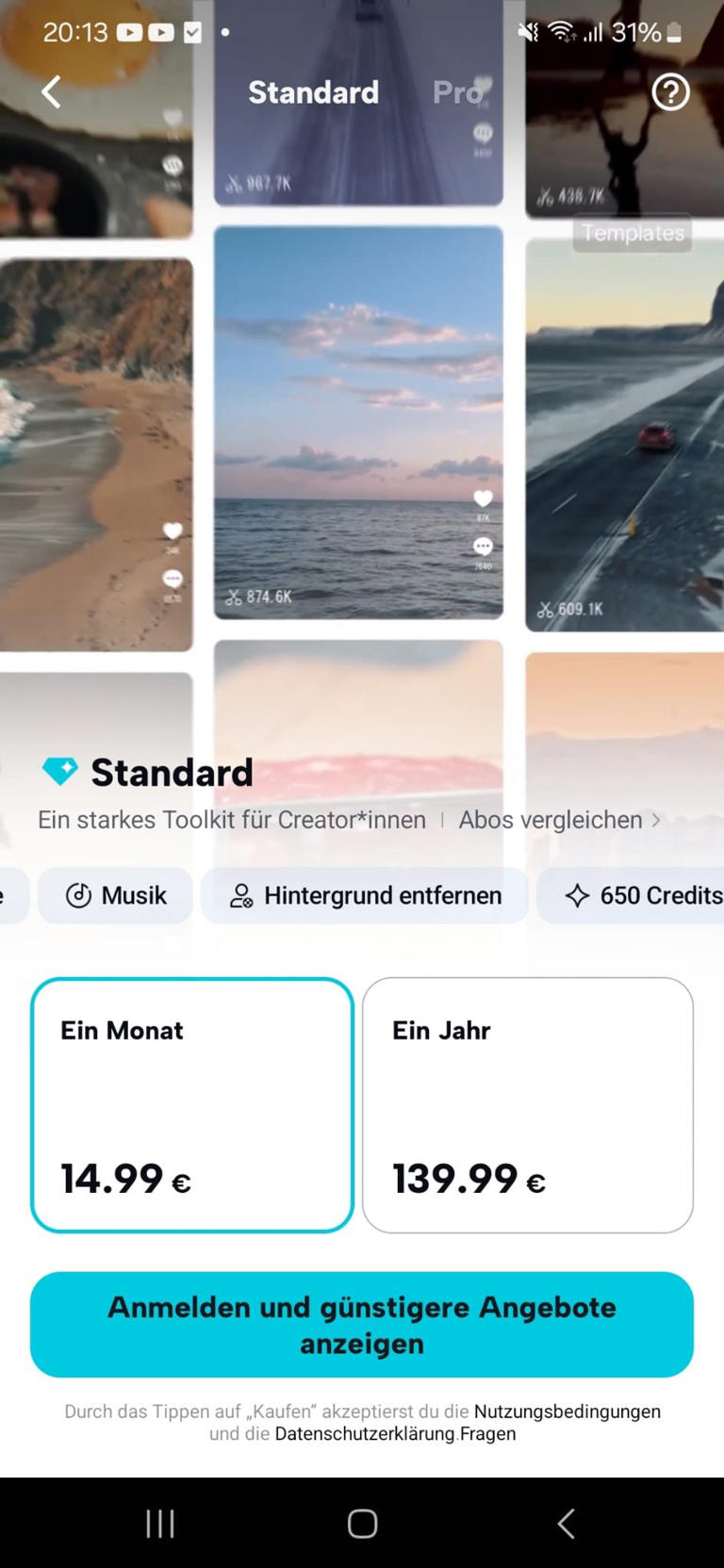Tap the Hintergrund entfernen chip

(x=365, y=895)
